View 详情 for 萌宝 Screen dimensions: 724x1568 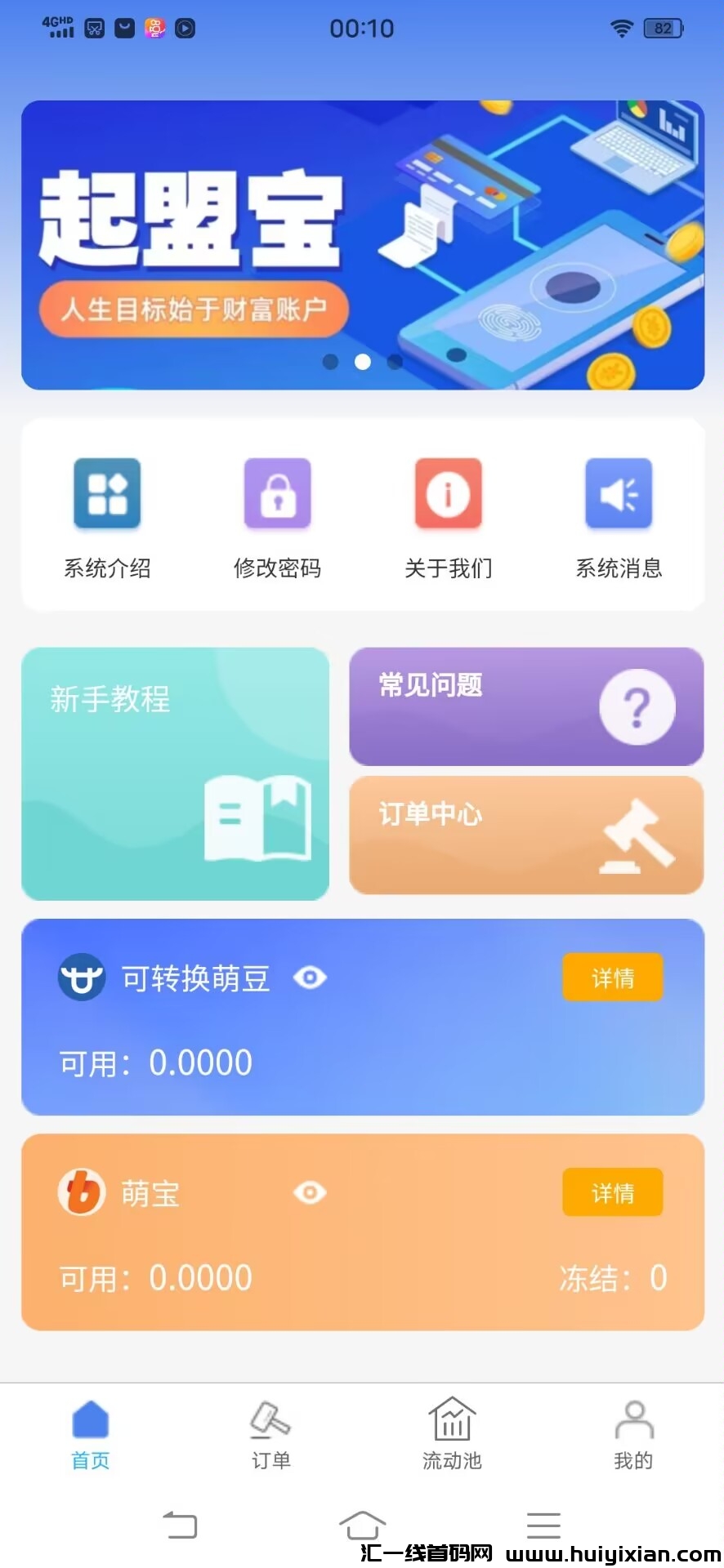(x=612, y=1193)
